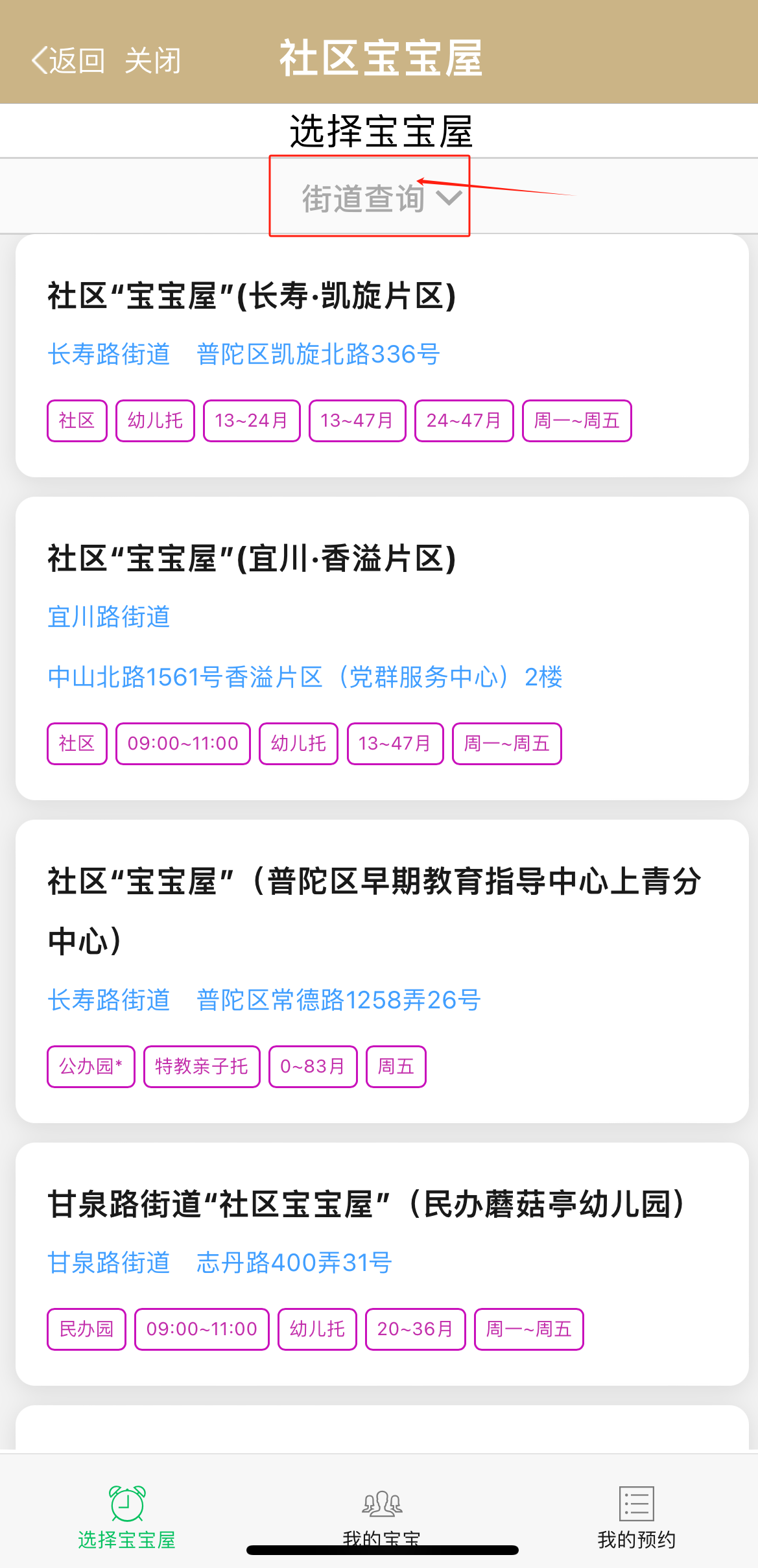Select the 早期教育指导中心上青分中心 card
758x1568 pixels.
click(382, 970)
